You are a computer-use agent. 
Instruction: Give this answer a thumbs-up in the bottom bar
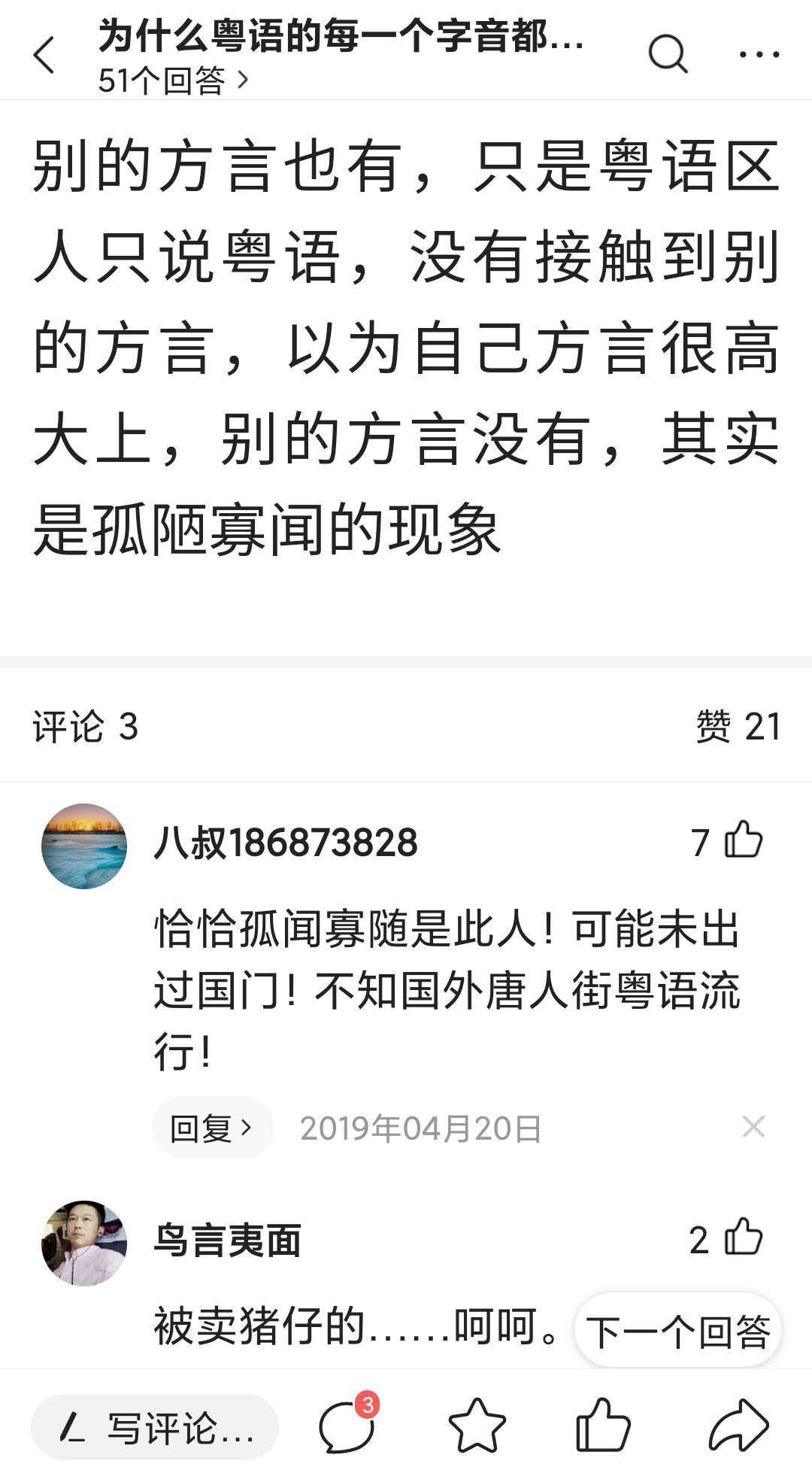click(x=603, y=1426)
